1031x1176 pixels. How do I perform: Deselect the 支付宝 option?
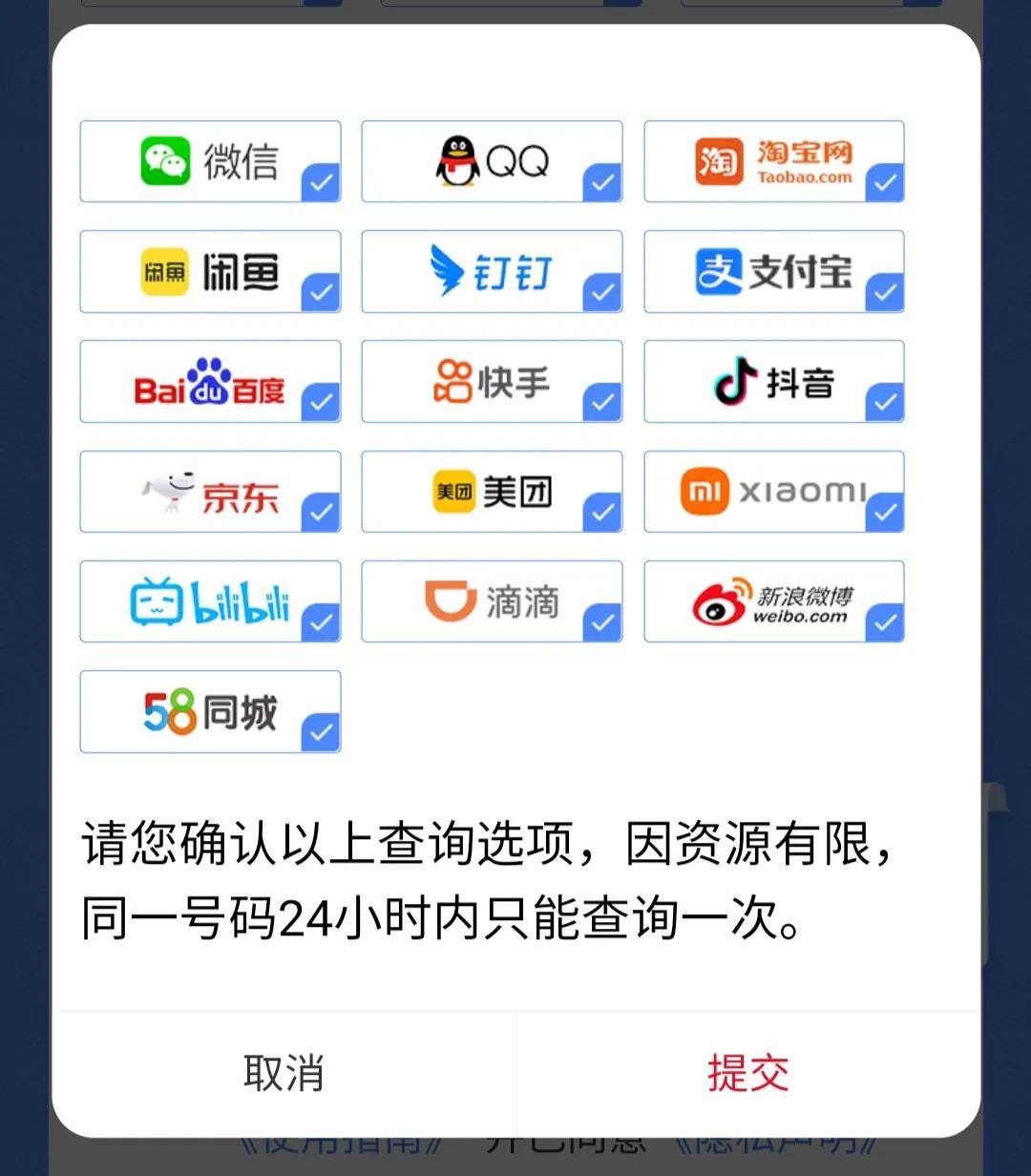point(774,272)
